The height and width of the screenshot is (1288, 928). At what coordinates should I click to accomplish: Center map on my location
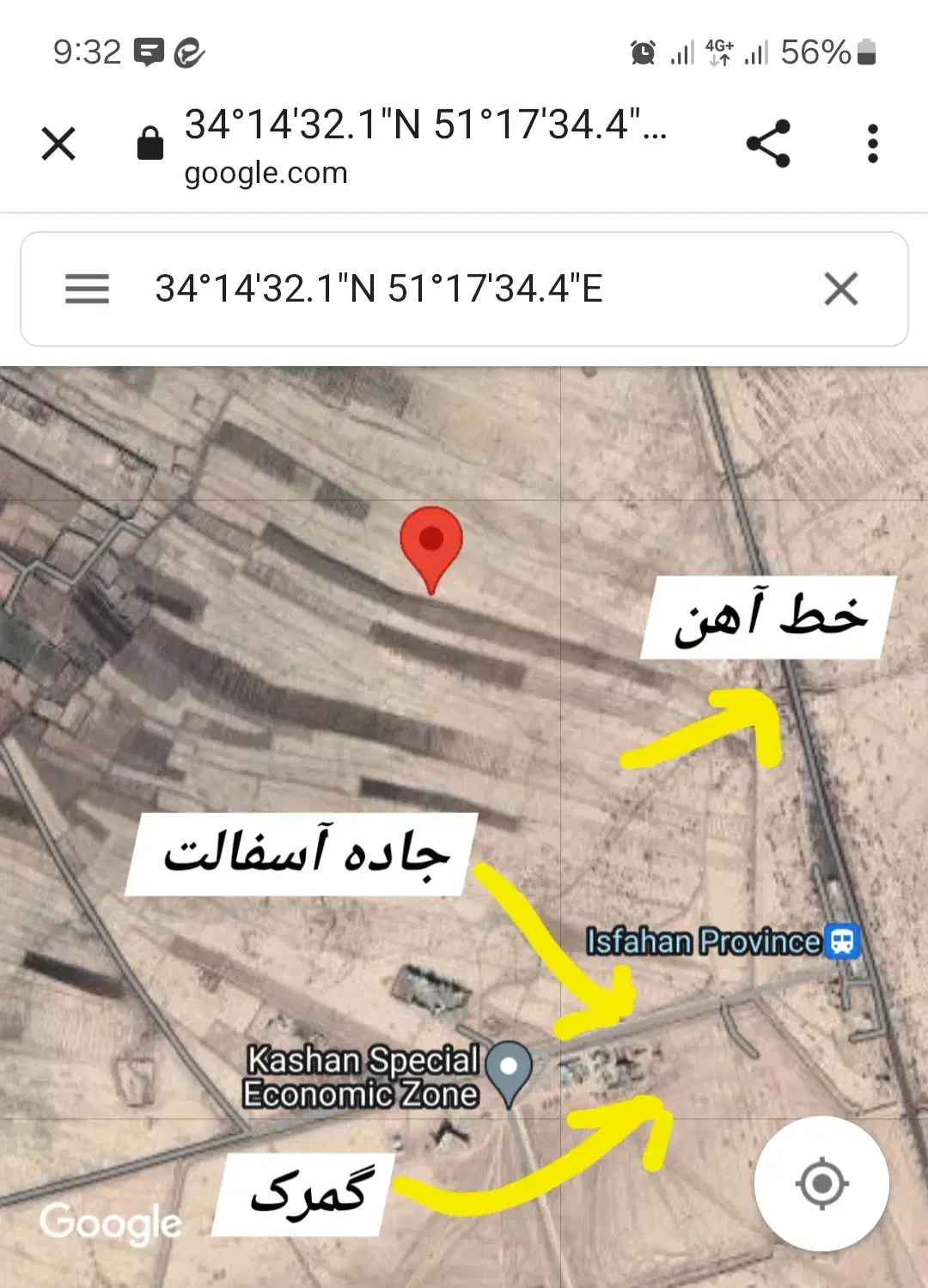[x=821, y=1183]
